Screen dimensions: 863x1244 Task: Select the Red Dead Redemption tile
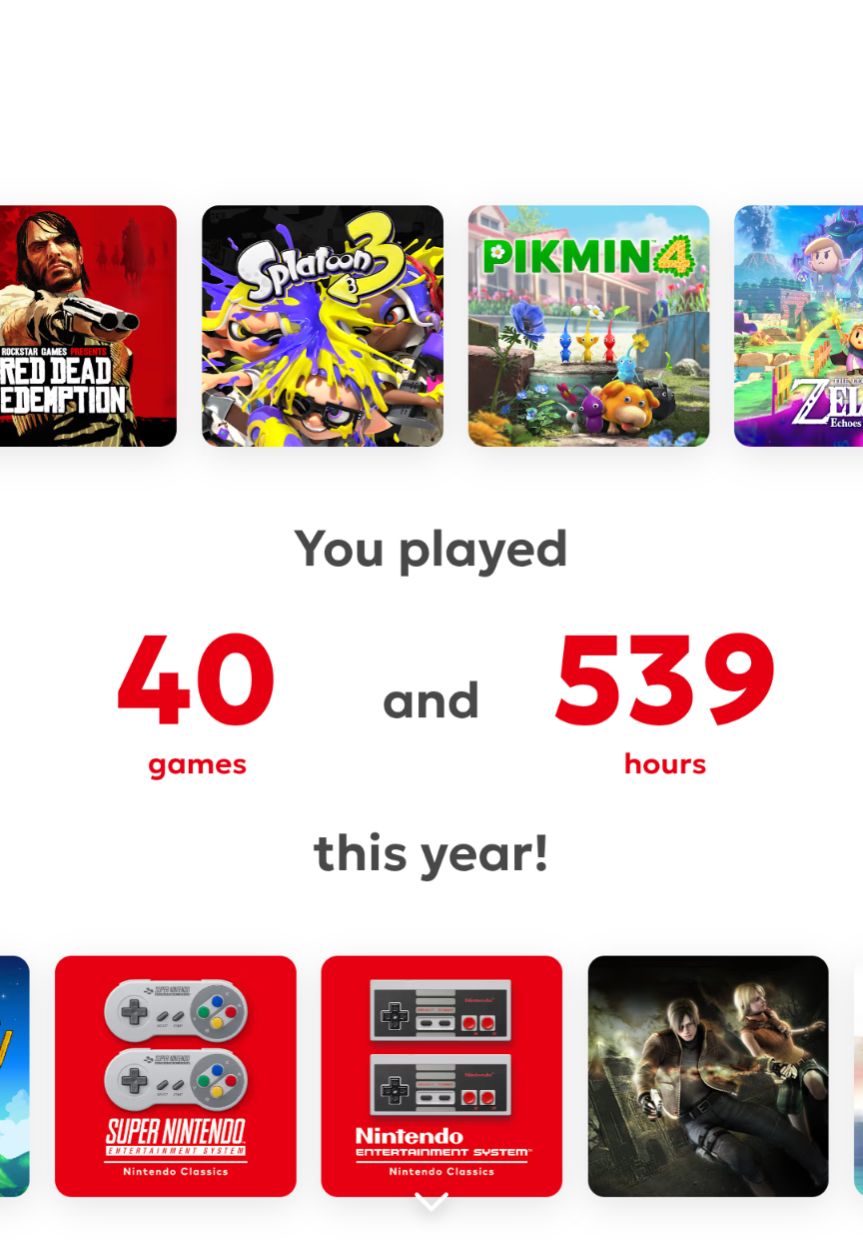pyautogui.click(x=88, y=326)
